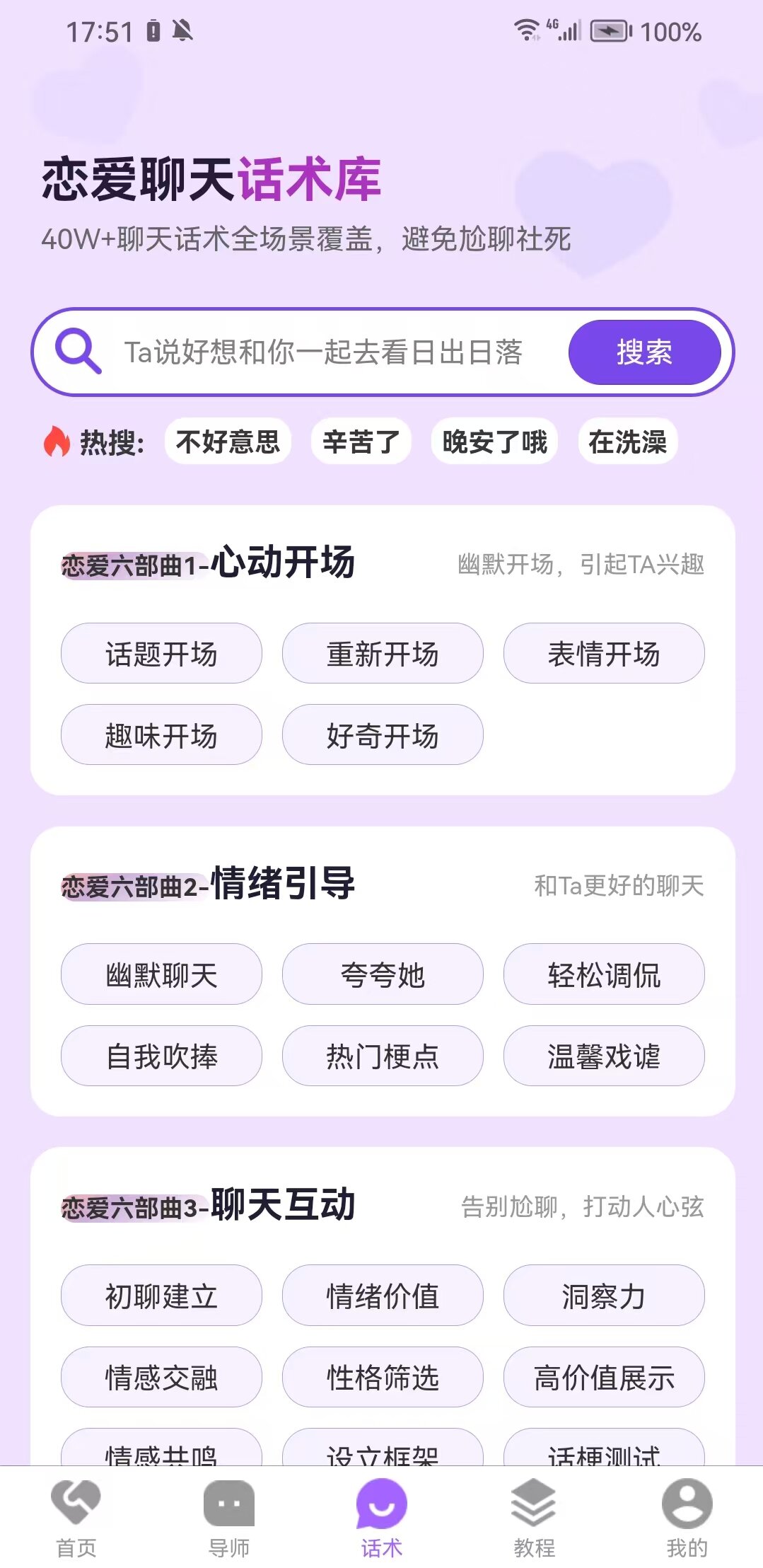Viewport: 763px width, 1568px height.
Task: Select hot search tag 不好意思
Action: (x=228, y=441)
